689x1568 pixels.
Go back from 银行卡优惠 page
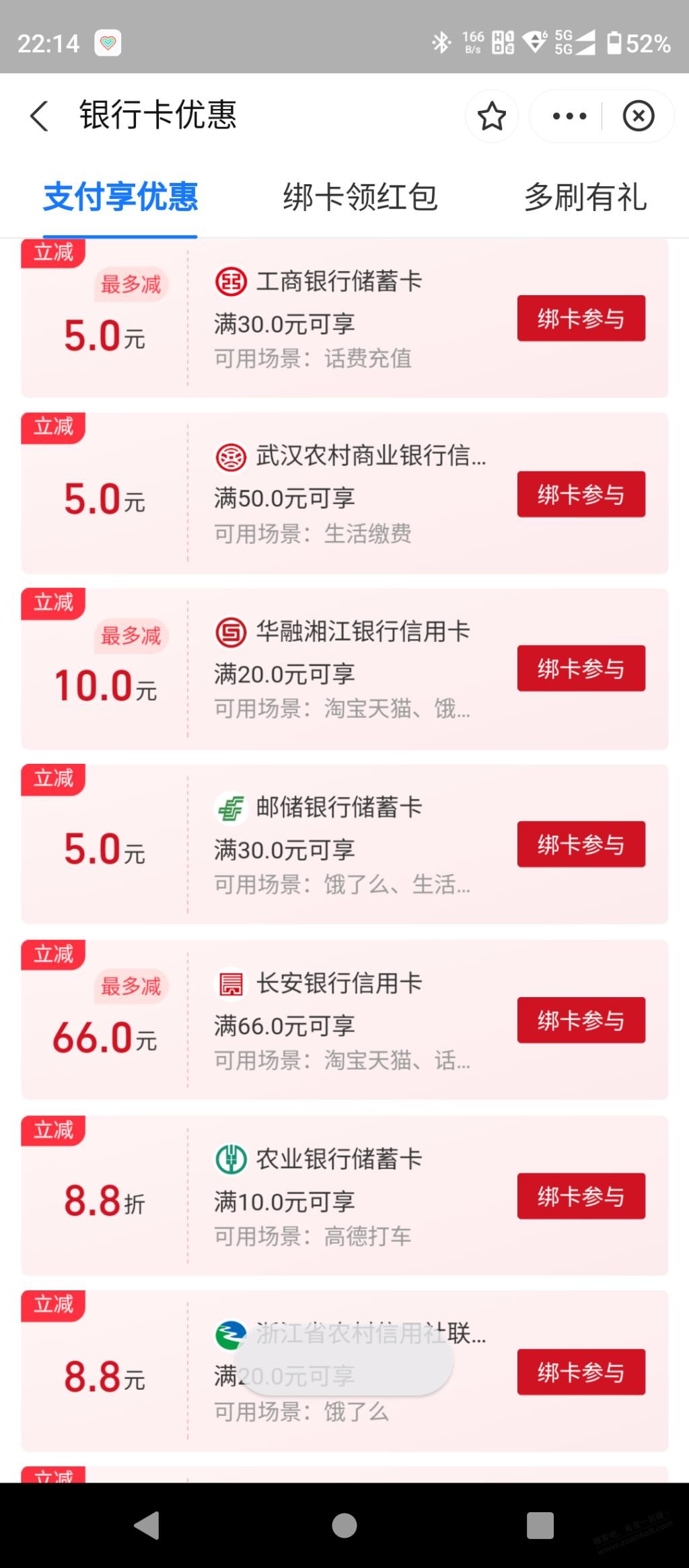click(x=39, y=116)
